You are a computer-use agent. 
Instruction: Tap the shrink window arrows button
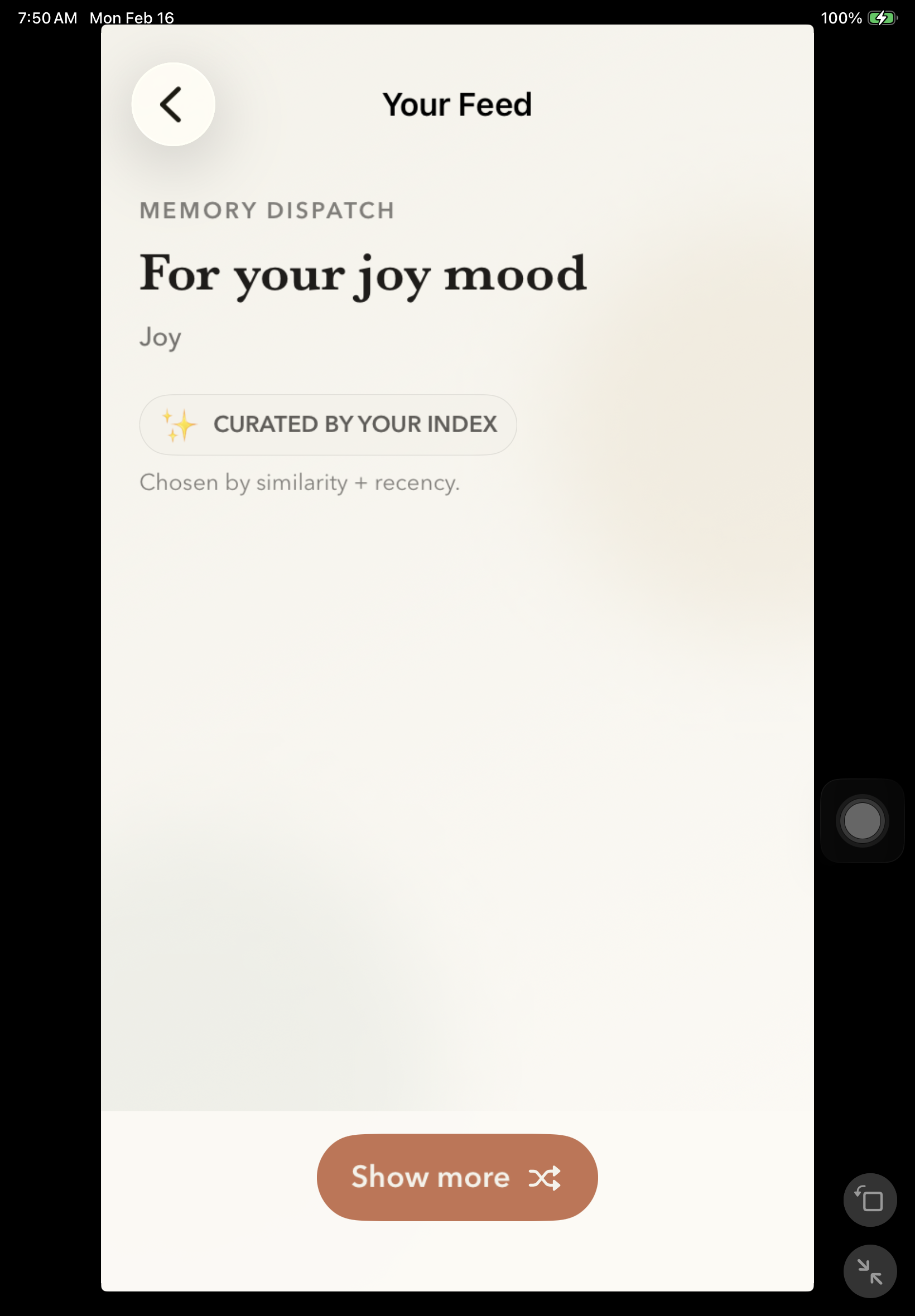click(x=869, y=1271)
